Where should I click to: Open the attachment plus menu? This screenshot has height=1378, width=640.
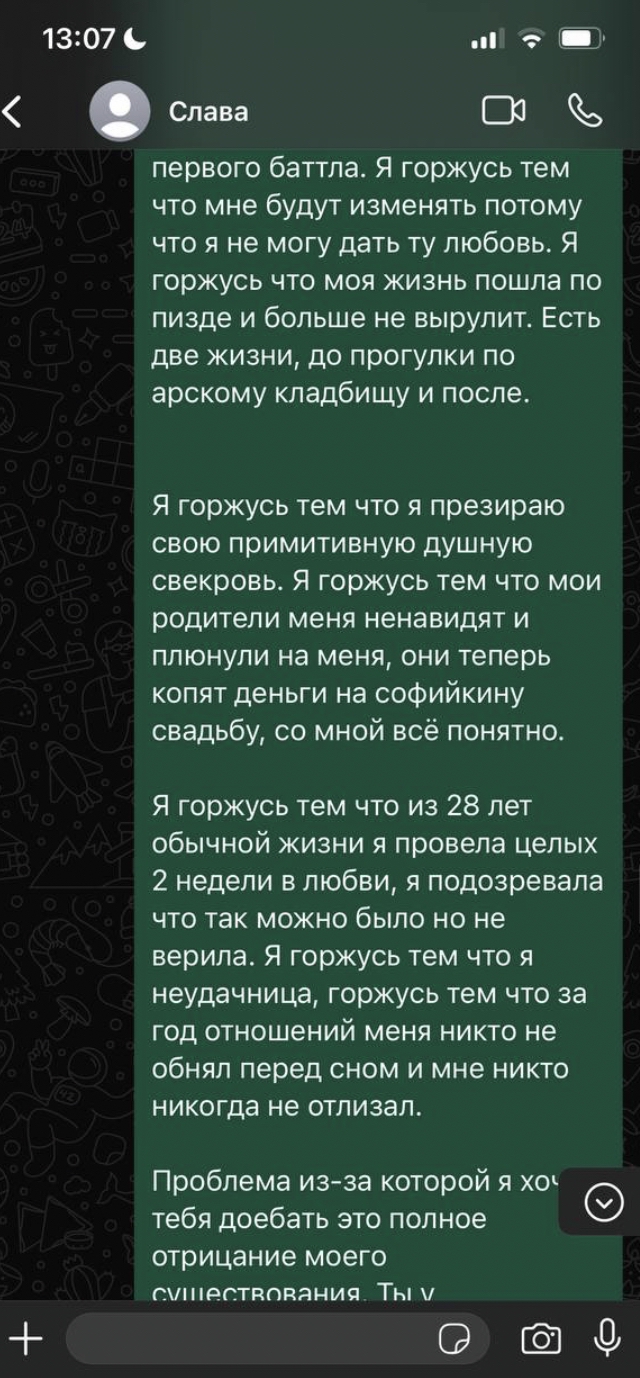point(25,1338)
